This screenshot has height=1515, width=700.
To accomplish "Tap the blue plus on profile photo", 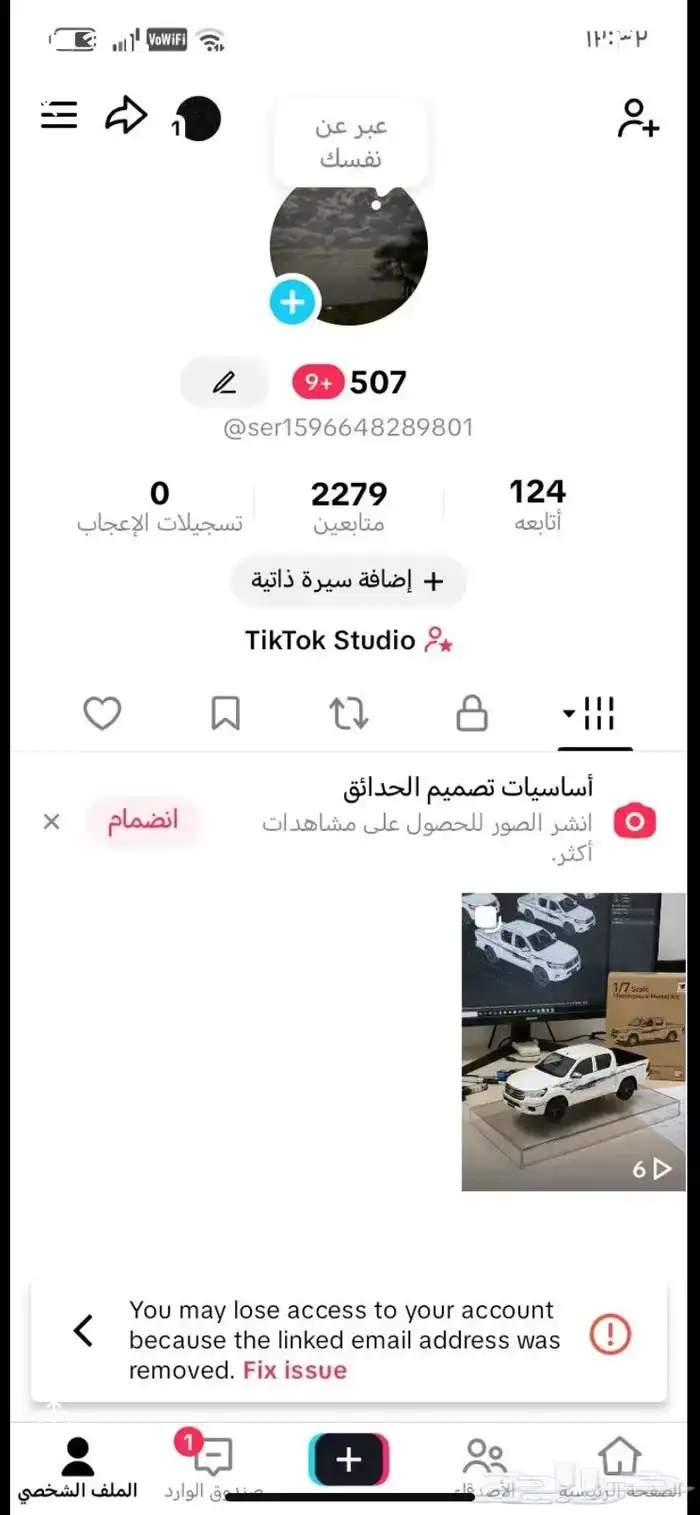I will pos(292,301).
